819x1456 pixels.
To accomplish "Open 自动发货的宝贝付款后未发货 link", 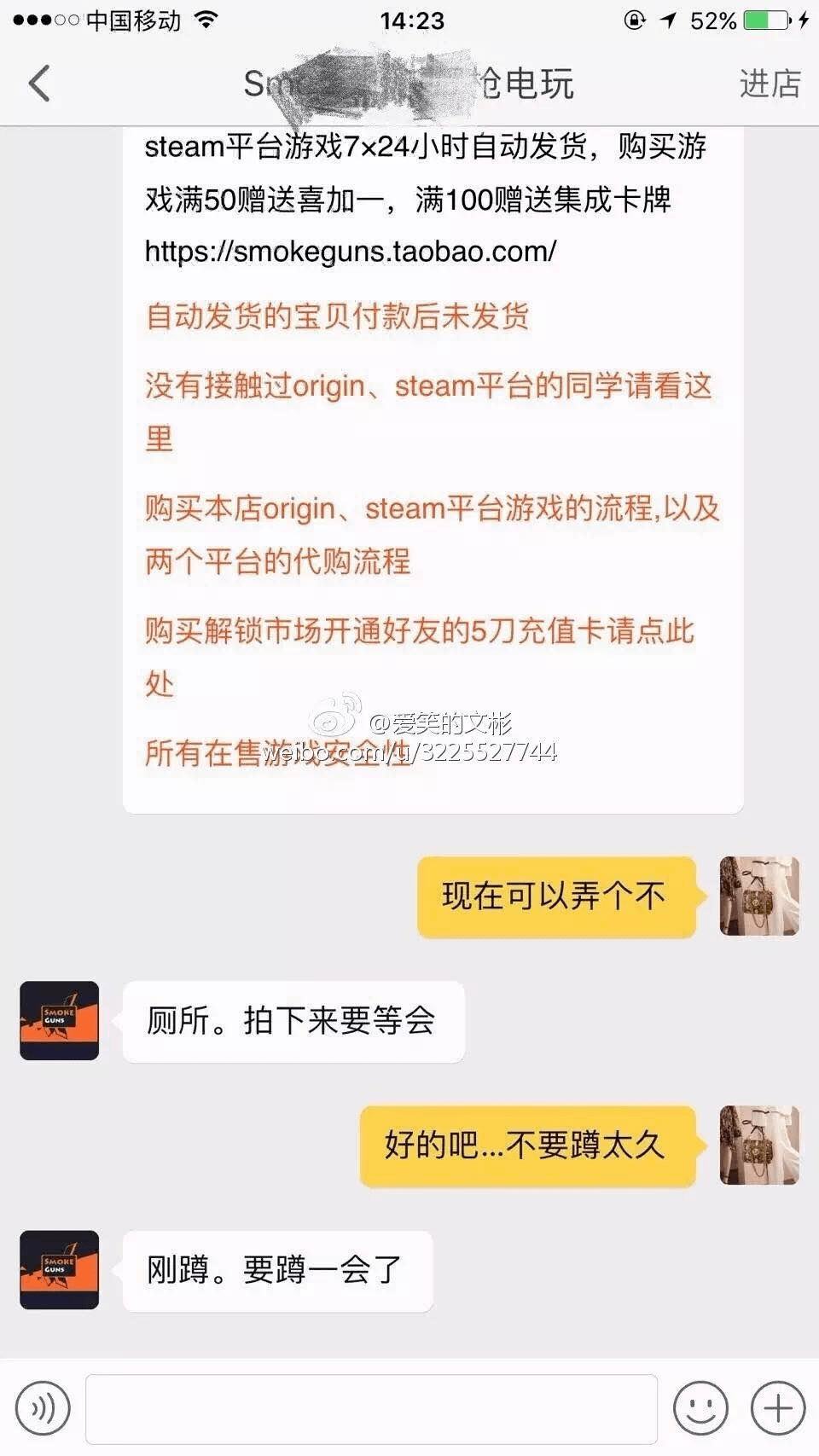I will [x=337, y=316].
